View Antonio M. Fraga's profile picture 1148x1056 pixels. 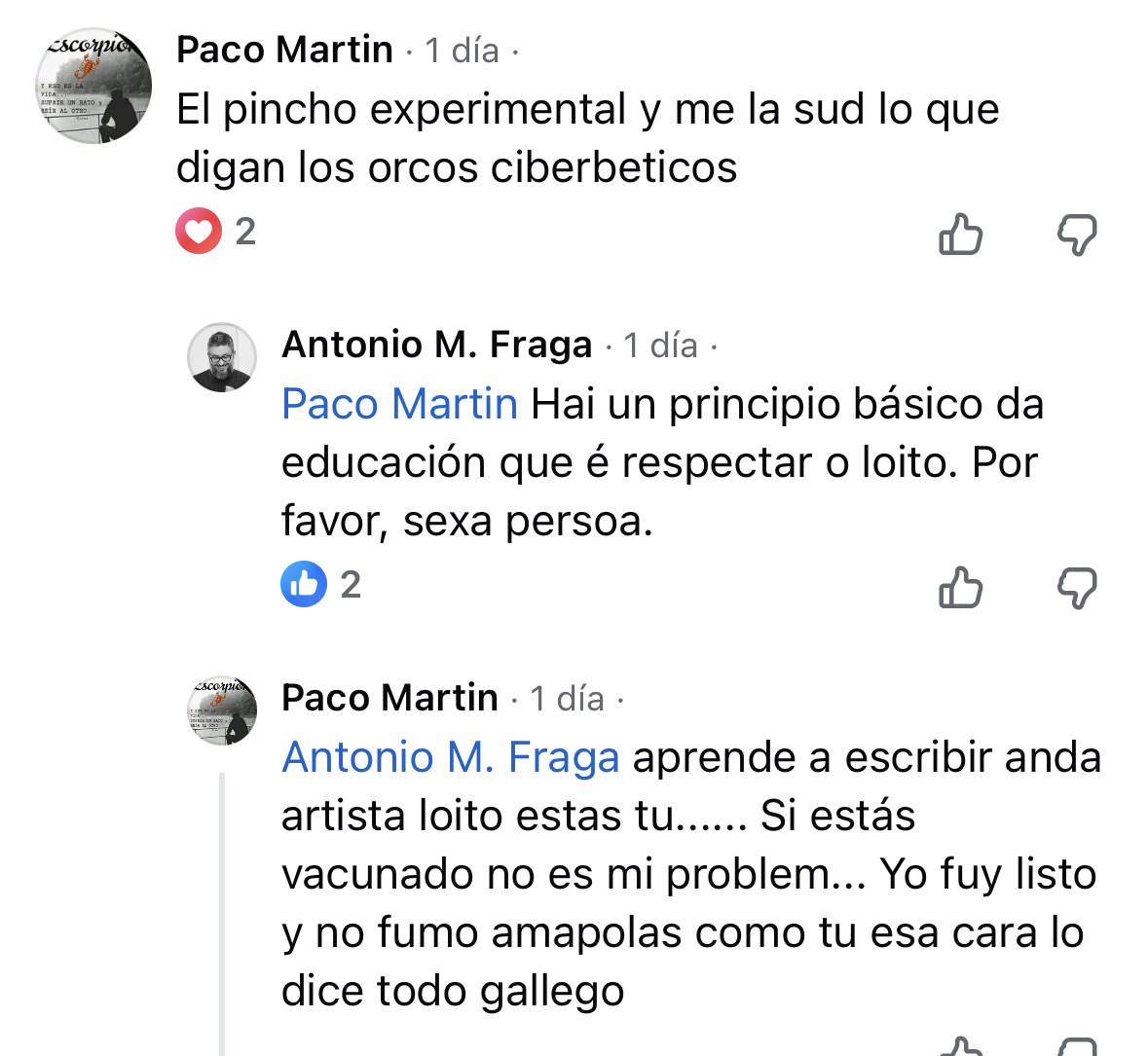point(222,357)
